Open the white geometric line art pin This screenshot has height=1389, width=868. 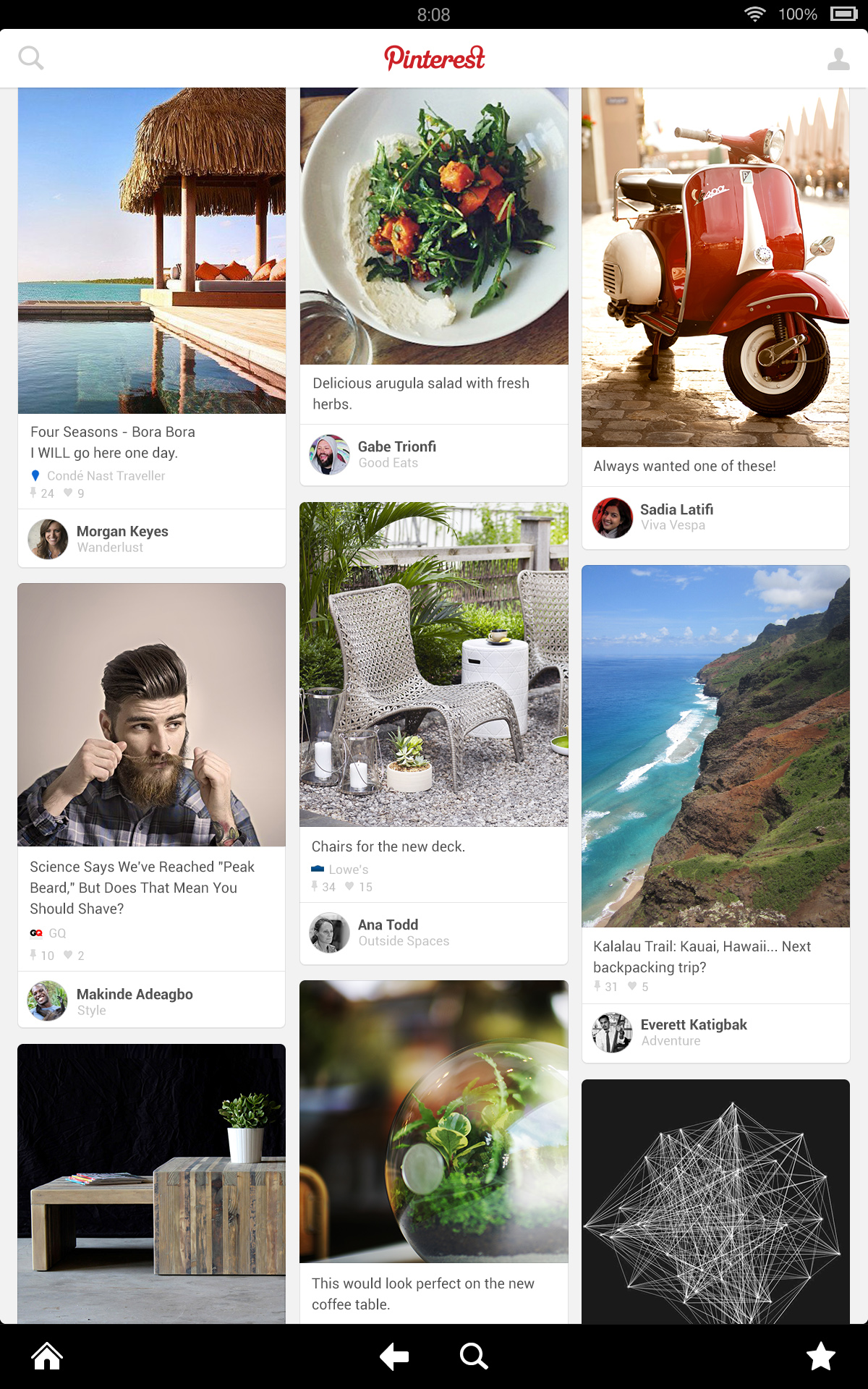pyautogui.click(x=715, y=1201)
